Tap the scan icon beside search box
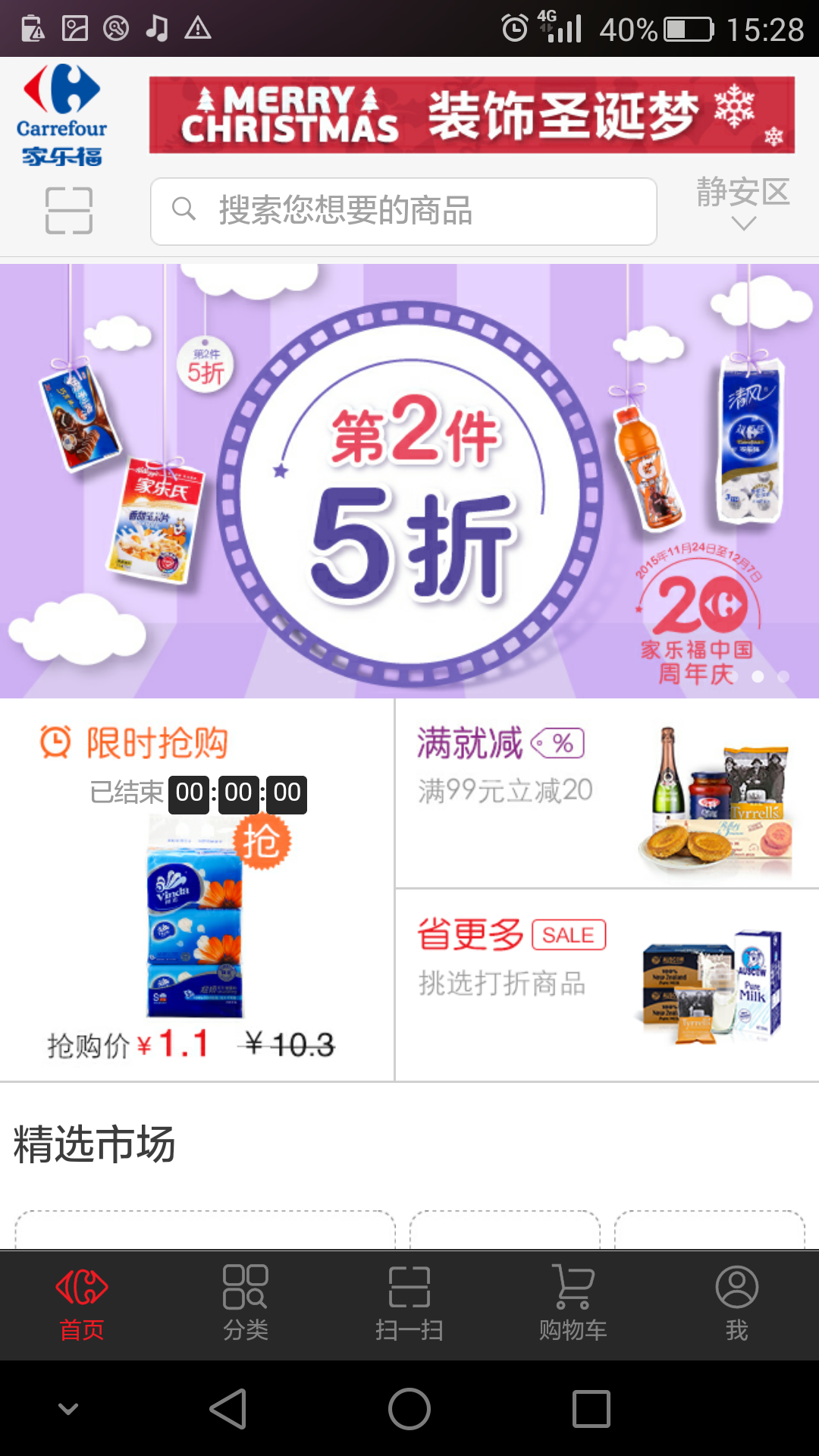 68,210
